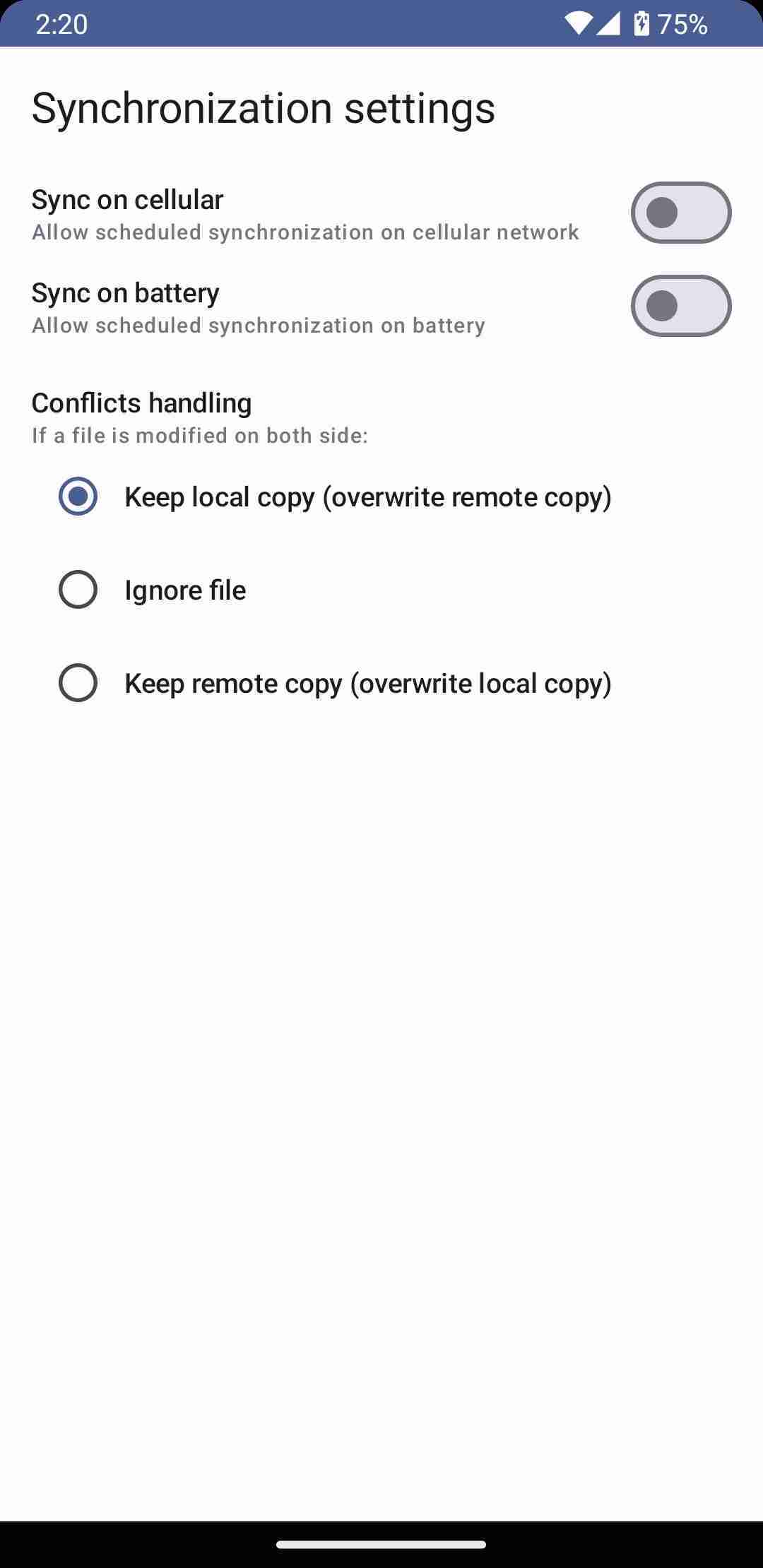Click the battery percentage indicator
763x1568 pixels.
click(682, 24)
